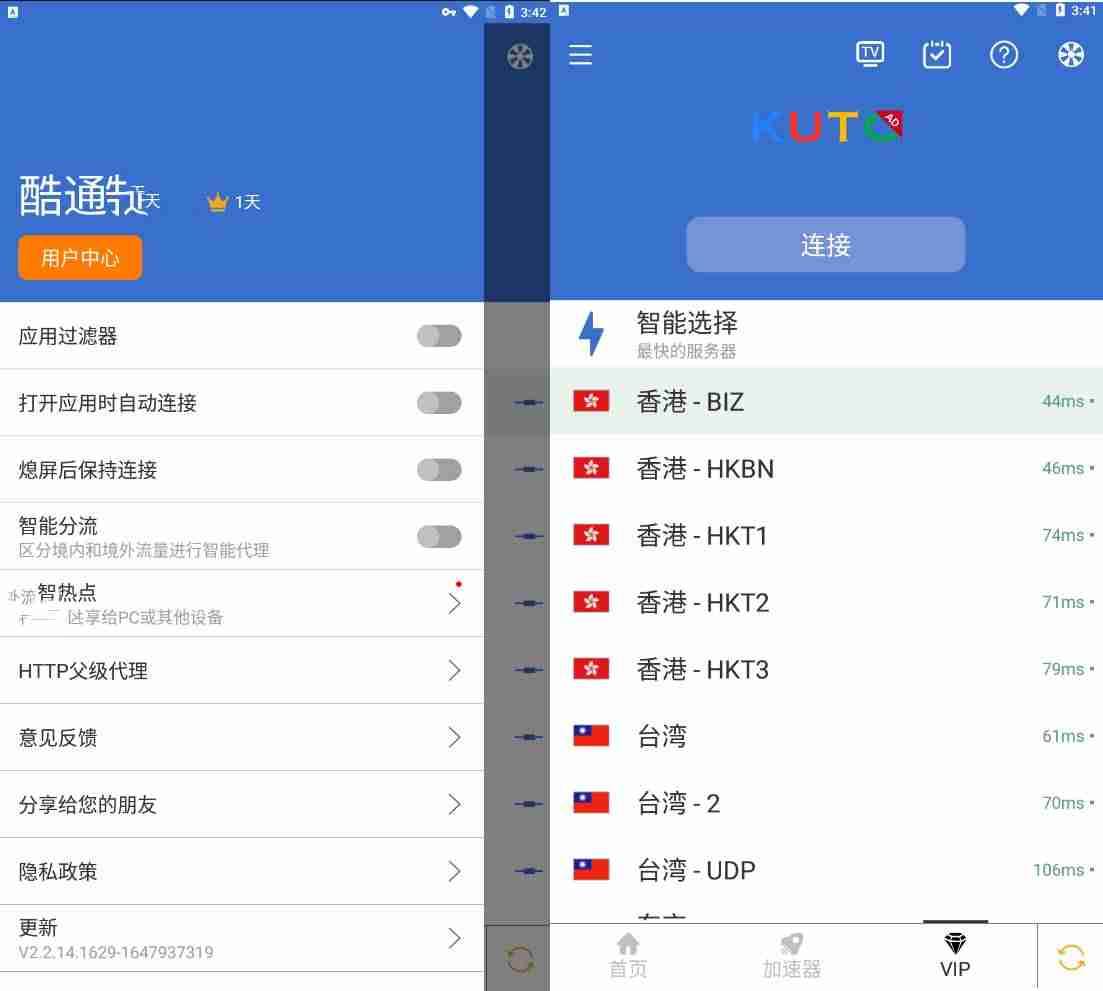
Task: Choose the 香港 - HKBN server
Action: (x=826, y=468)
